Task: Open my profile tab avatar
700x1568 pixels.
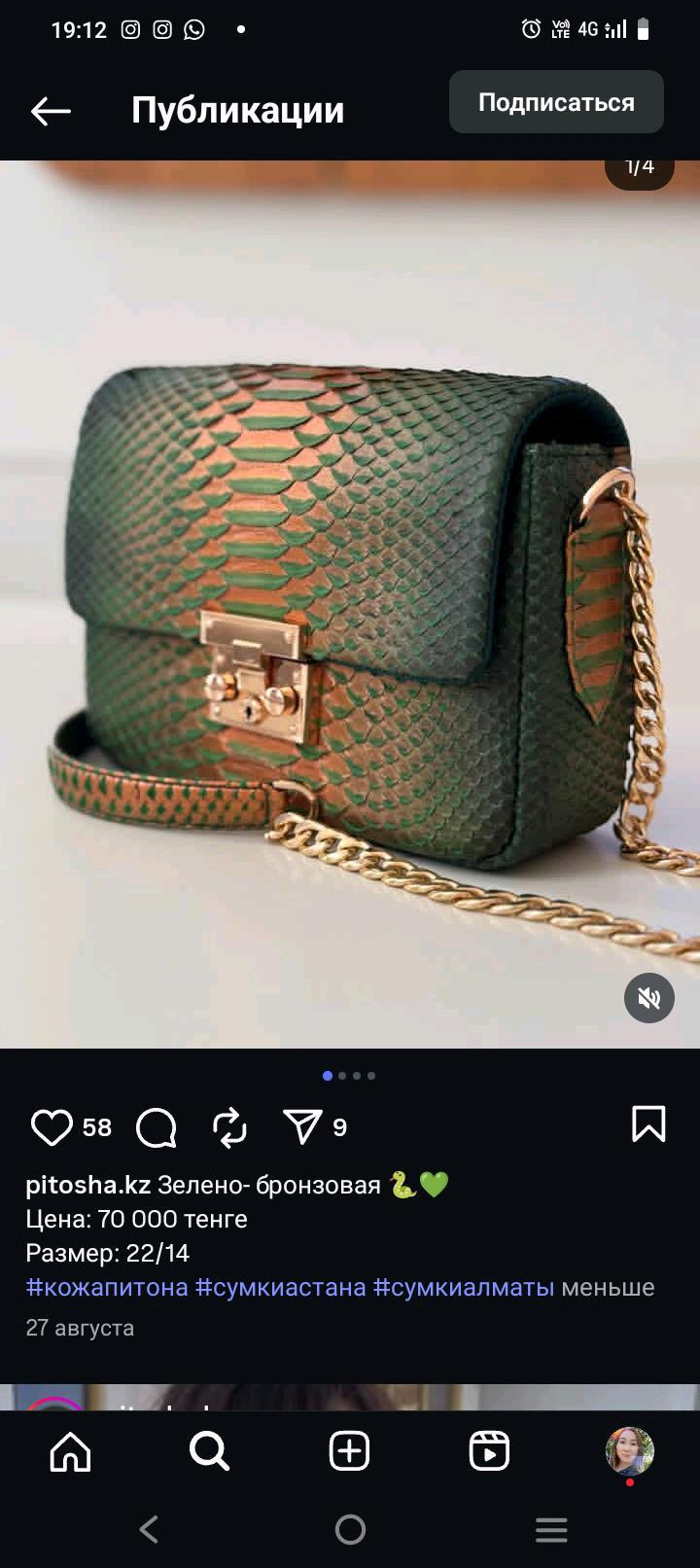Action: [x=629, y=1452]
